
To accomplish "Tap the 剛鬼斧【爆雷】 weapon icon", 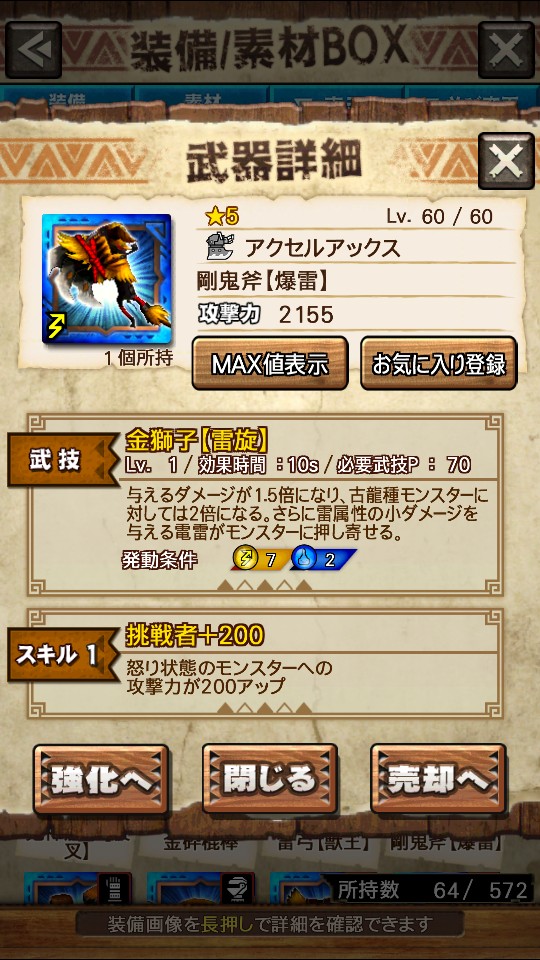I will coord(107,279).
